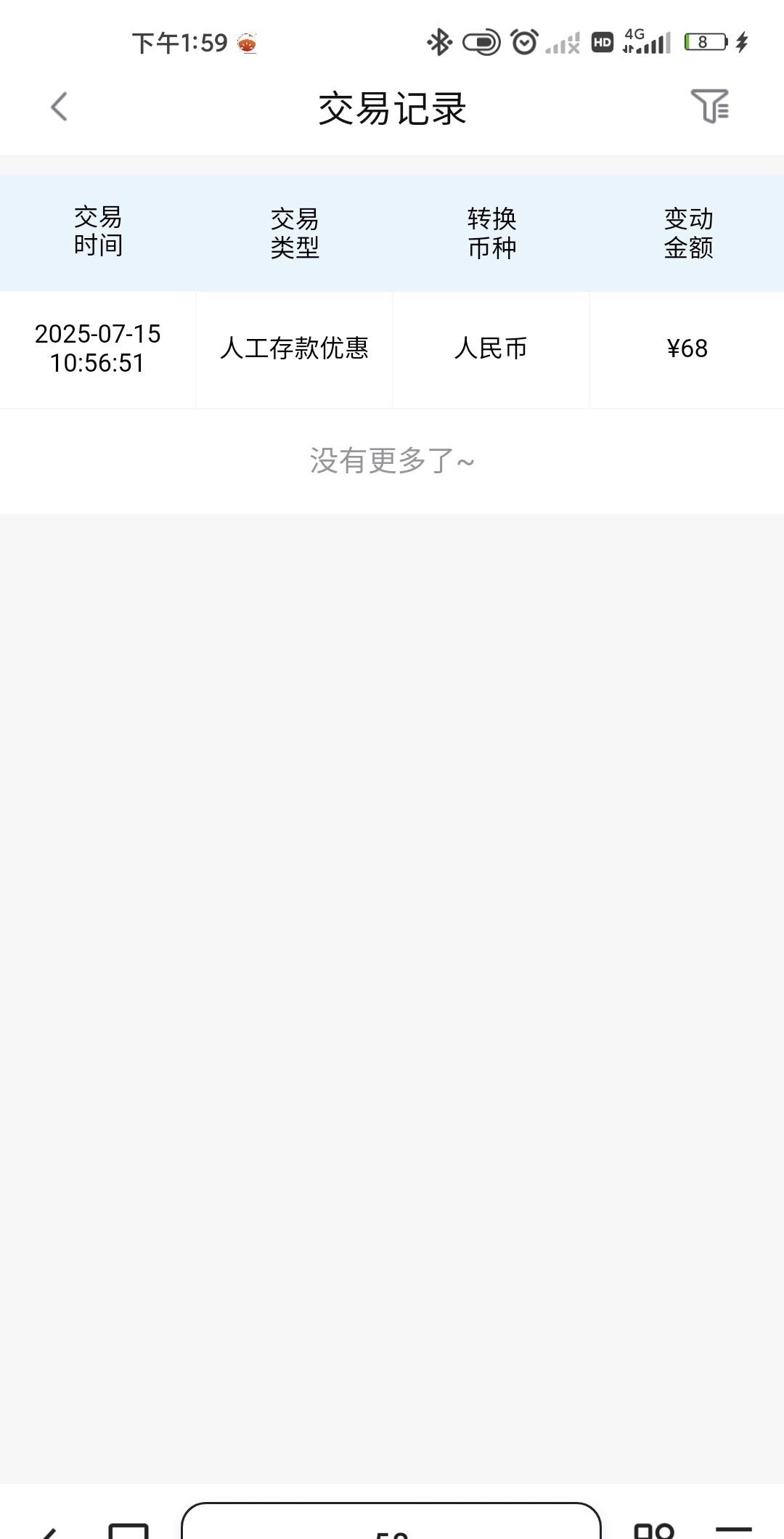Image resolution: width=784 pixels, height=1539 pixels.
Task: Open the transaction filter icon
Action: point(710,107)
